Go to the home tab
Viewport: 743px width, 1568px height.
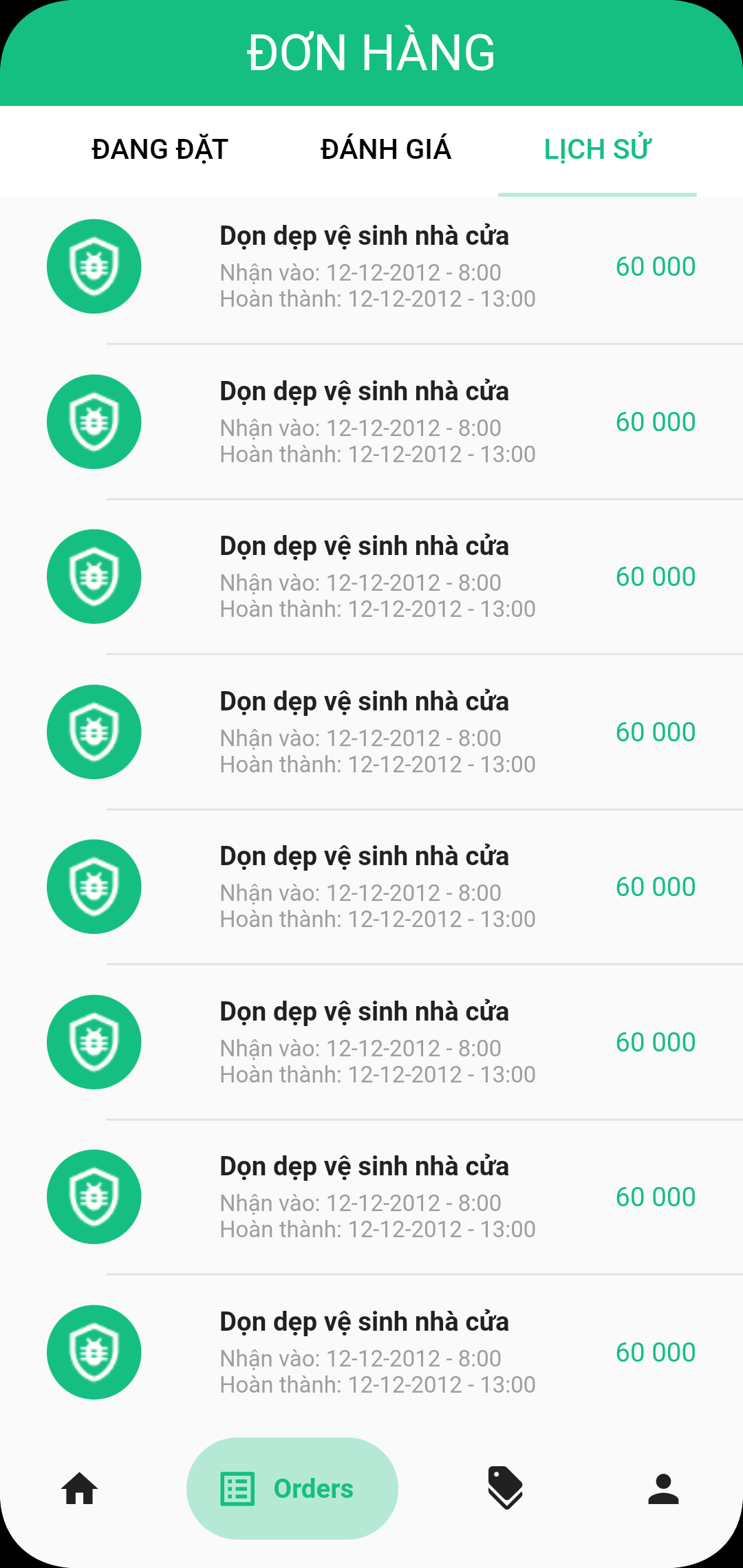pyautogui.click(x=80, y=1489)
